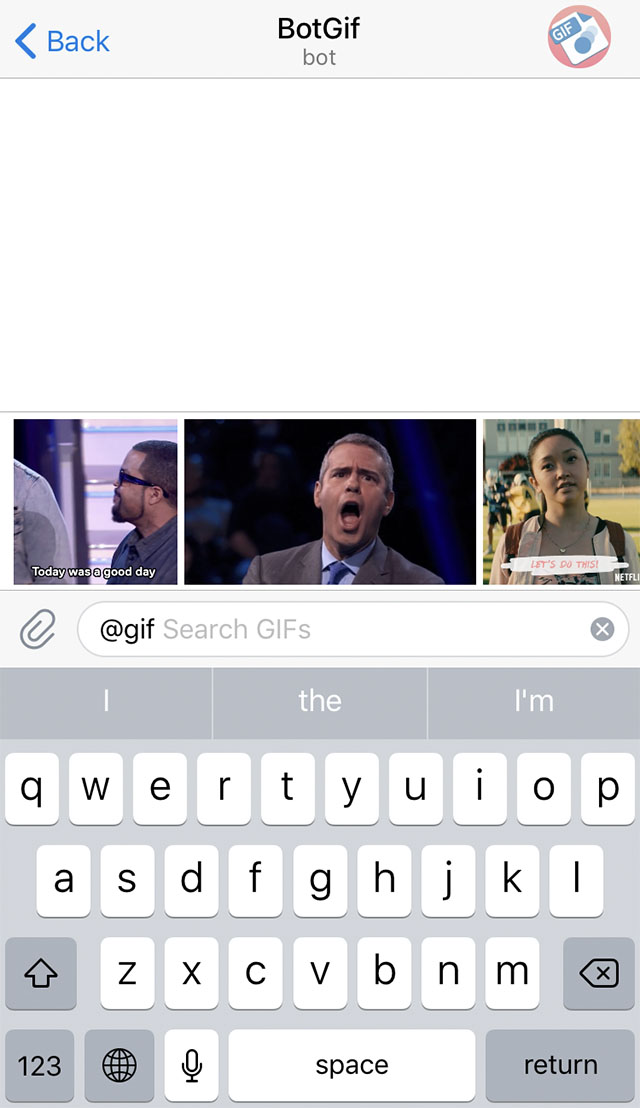Clear the @gif search field
This screenshot has width=640, height=1108.
[x=602, y=629]
